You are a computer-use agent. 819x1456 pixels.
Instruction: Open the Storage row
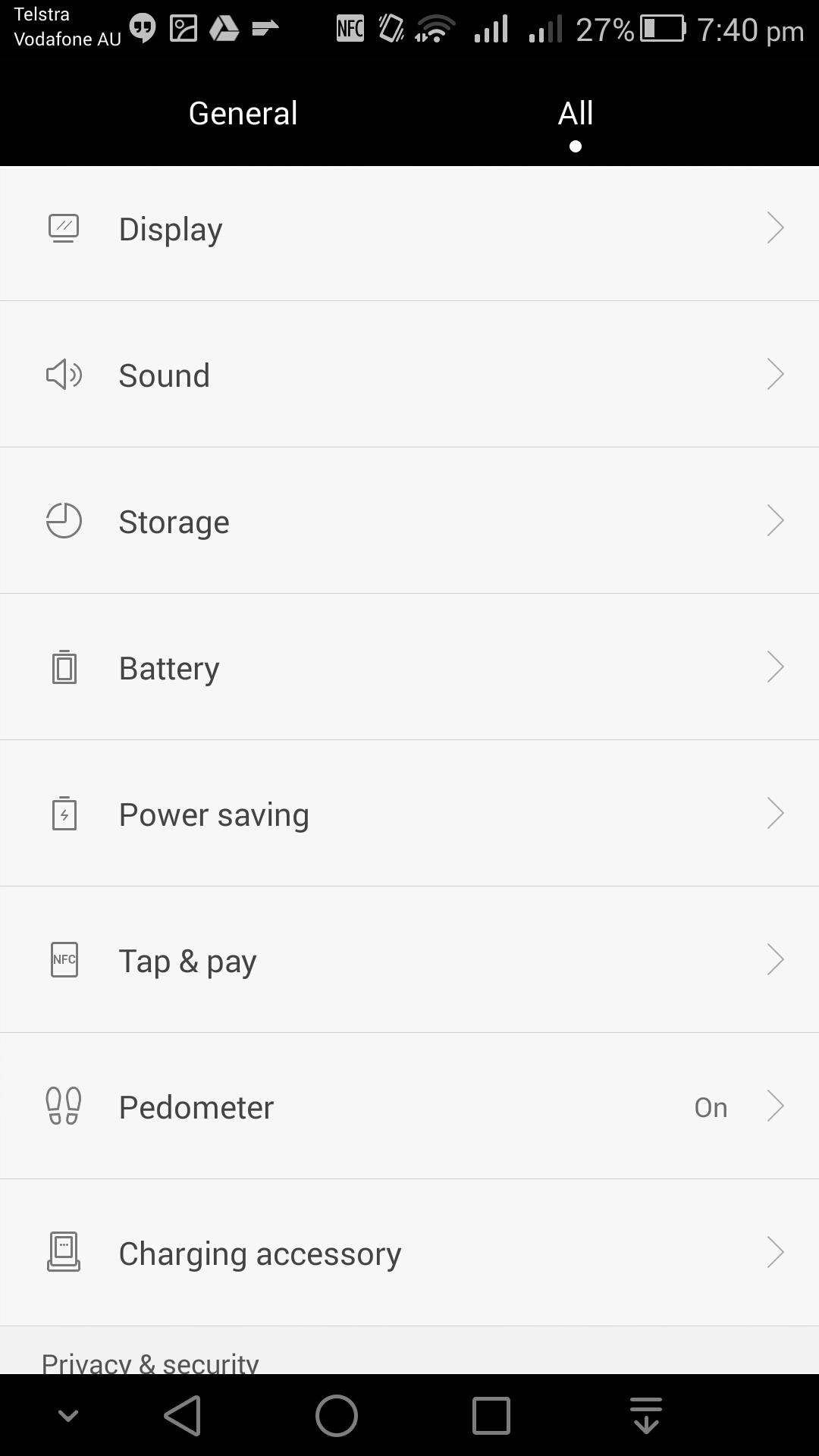409,521
